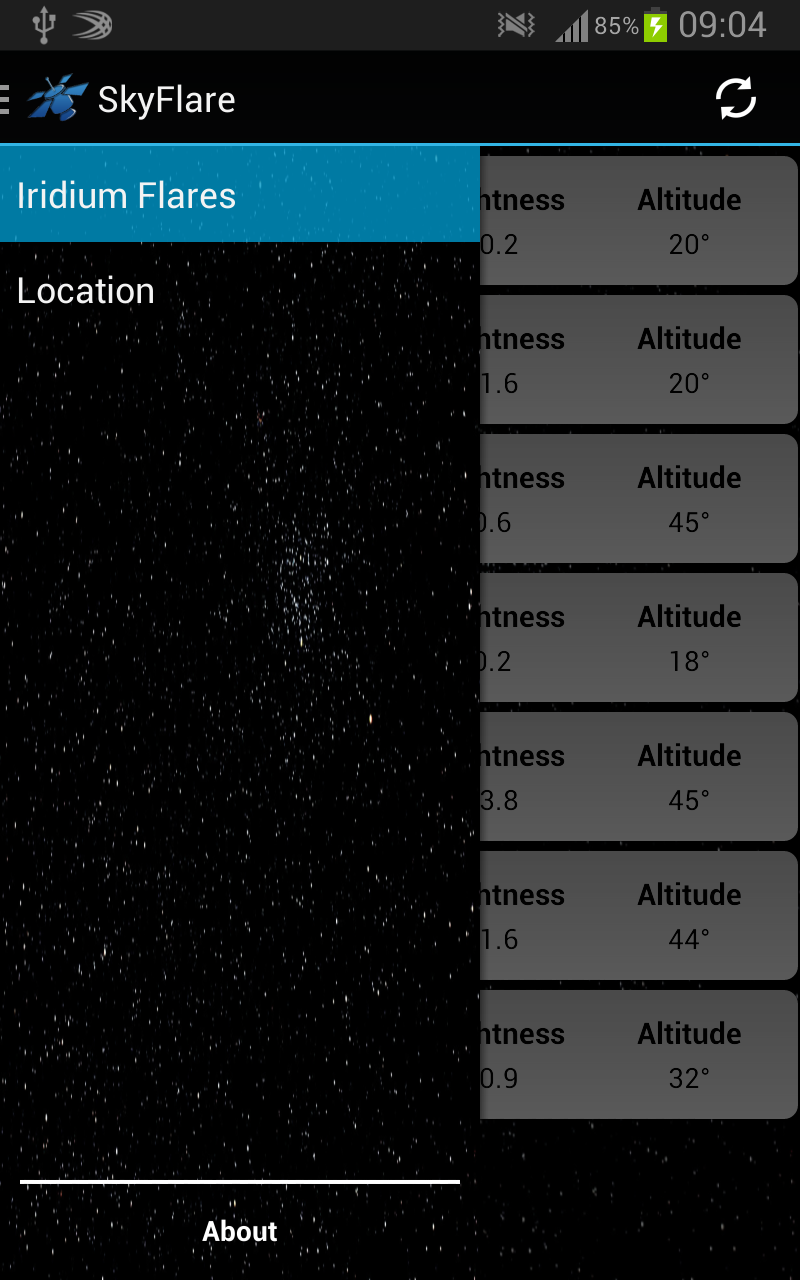Select the flare entry with Altitude 45°
The image size is (800, 1280).
tap(640, 498)
